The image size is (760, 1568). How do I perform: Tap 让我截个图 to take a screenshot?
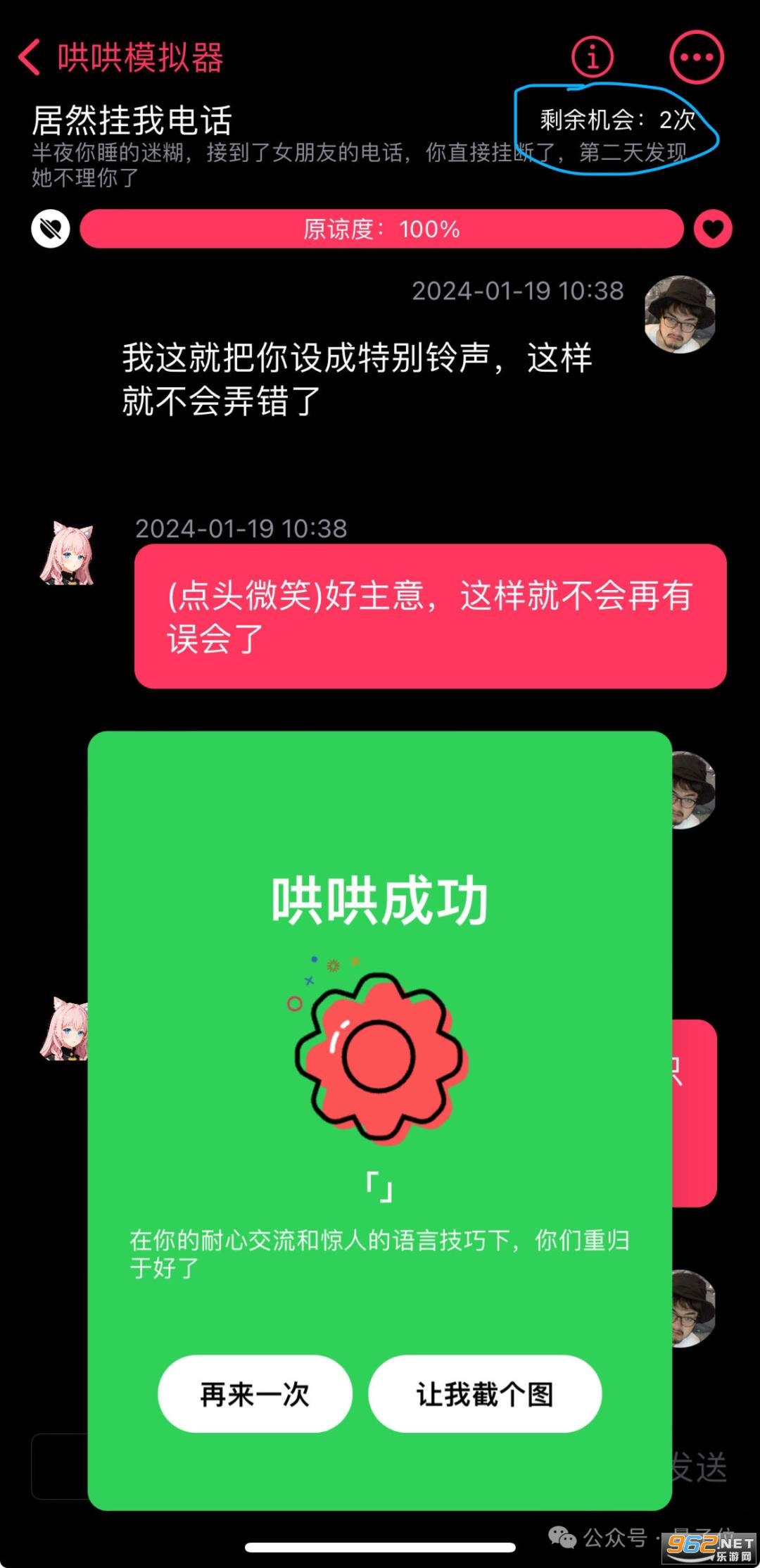click(x=485, y=1393)
